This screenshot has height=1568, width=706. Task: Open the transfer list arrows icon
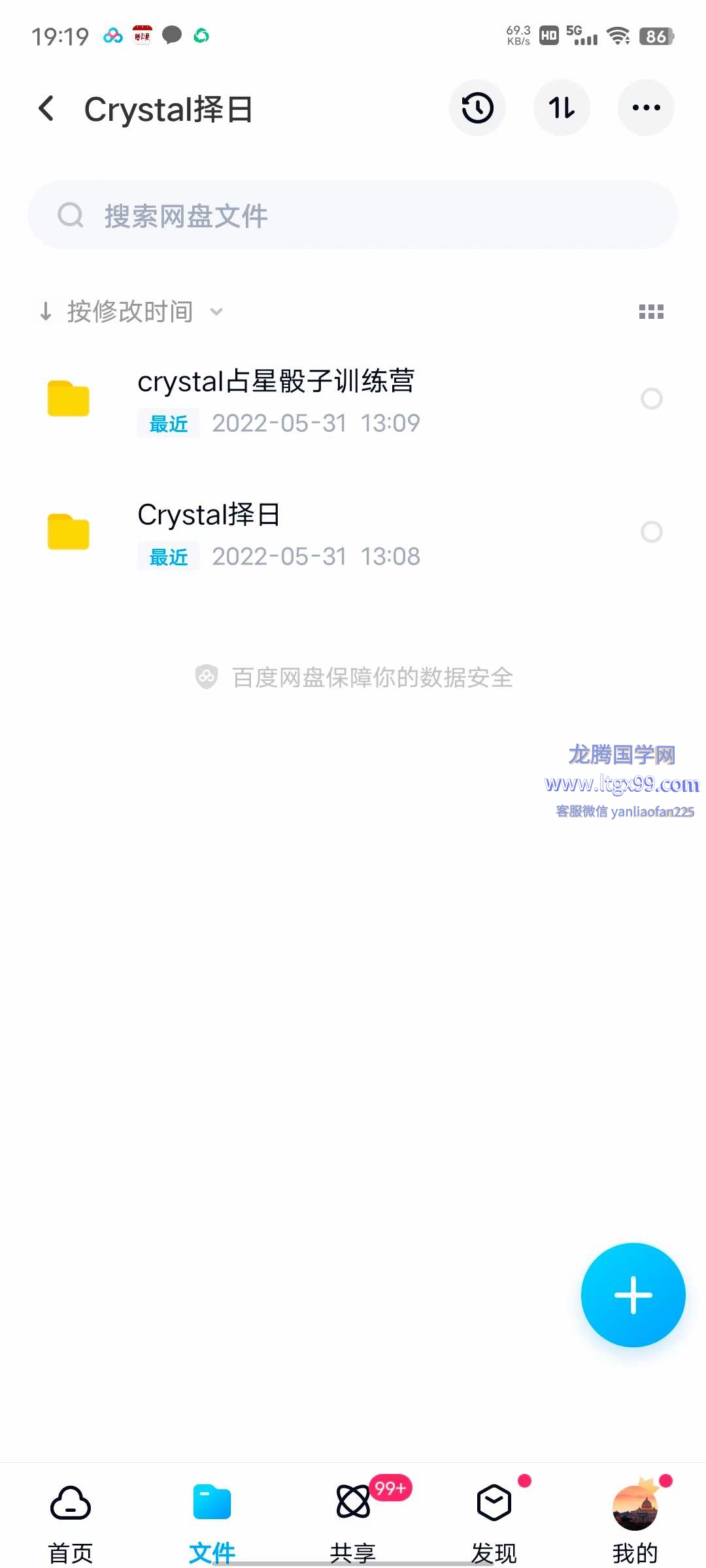tap(562, 108)
